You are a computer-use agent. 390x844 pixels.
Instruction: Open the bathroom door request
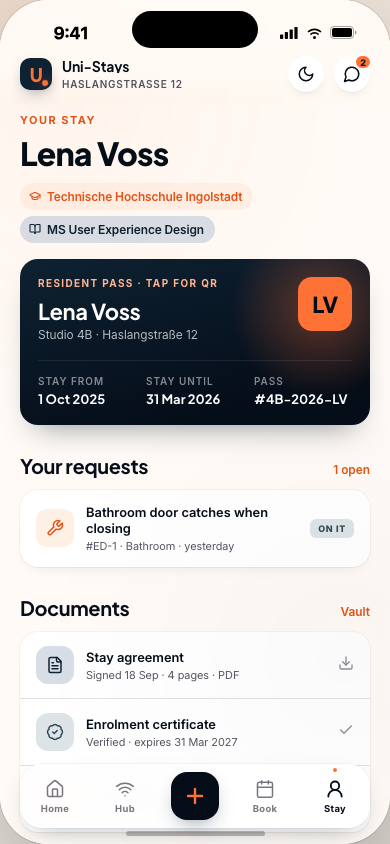click(x=195, y=529)
